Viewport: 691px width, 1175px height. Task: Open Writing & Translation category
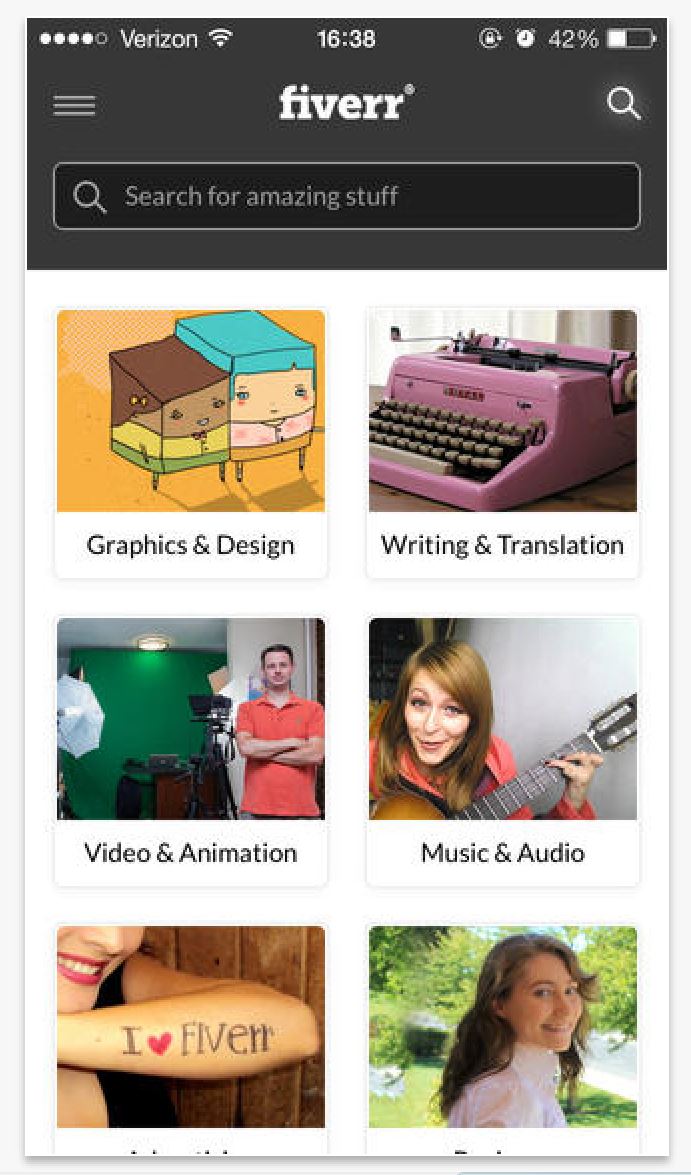(502, 444)
